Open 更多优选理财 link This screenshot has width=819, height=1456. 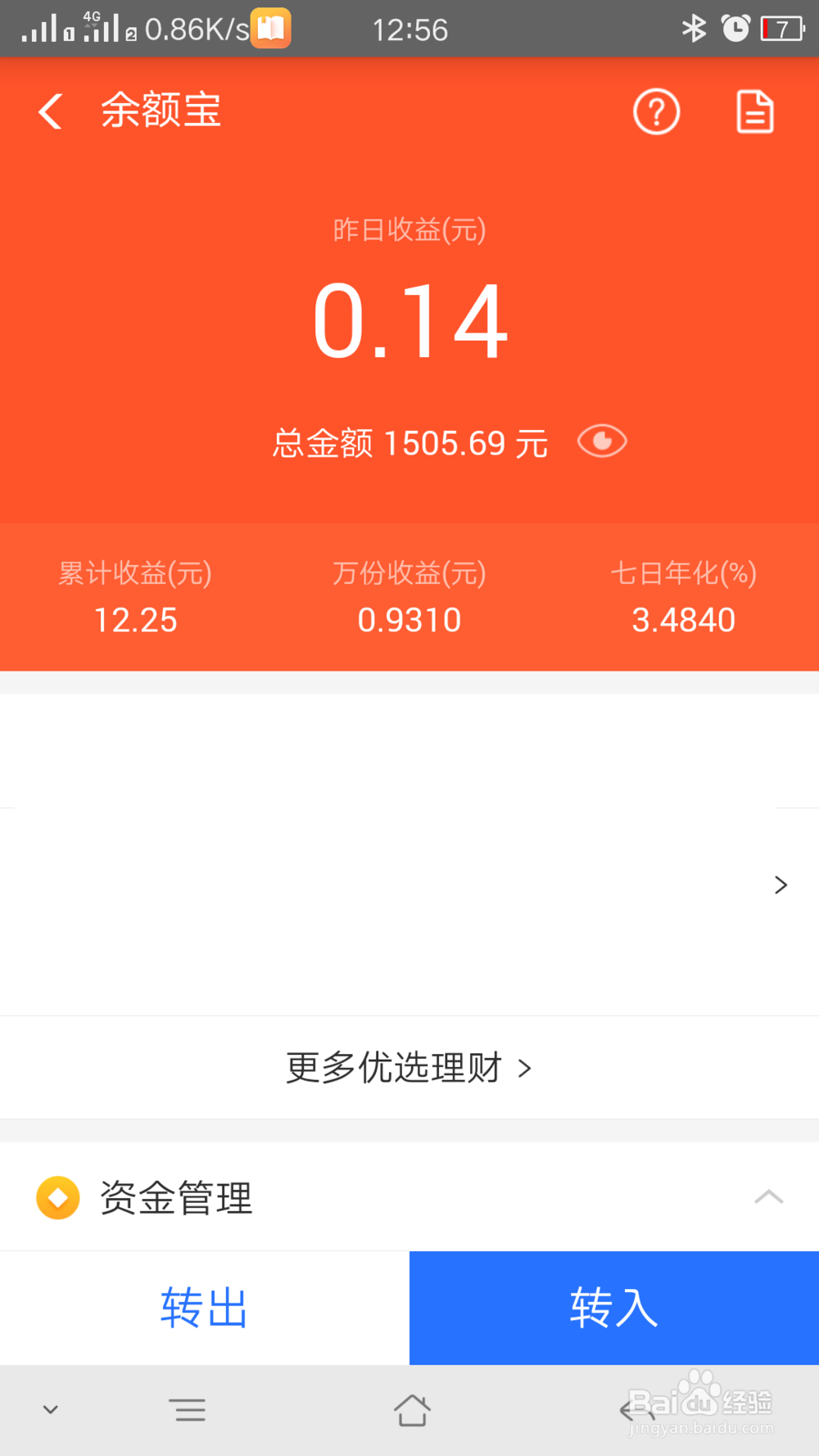(409, 1068)
